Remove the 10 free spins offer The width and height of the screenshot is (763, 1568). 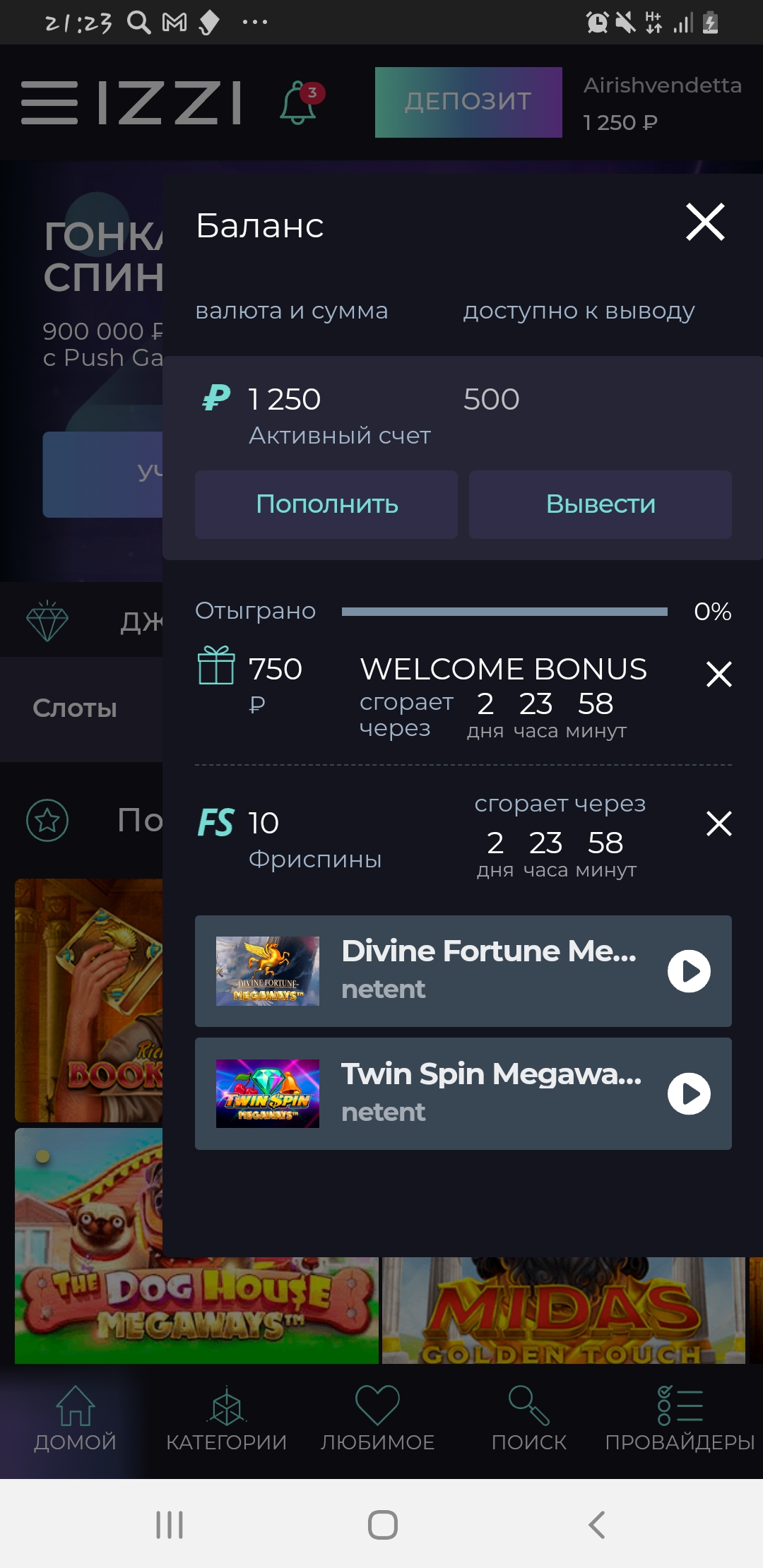pyautogui.click(x=718, y=824)
